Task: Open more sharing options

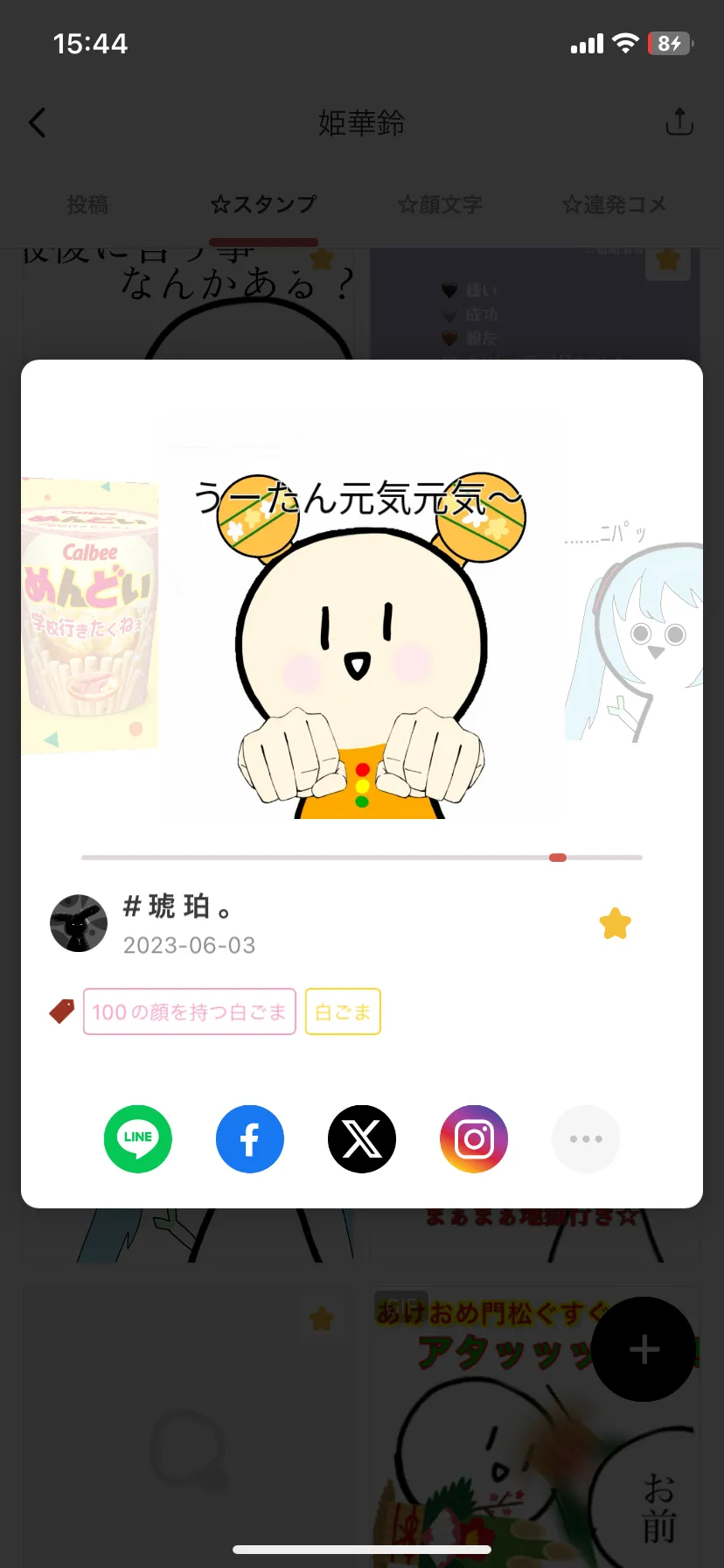Action: click(x=586, y=1138)
